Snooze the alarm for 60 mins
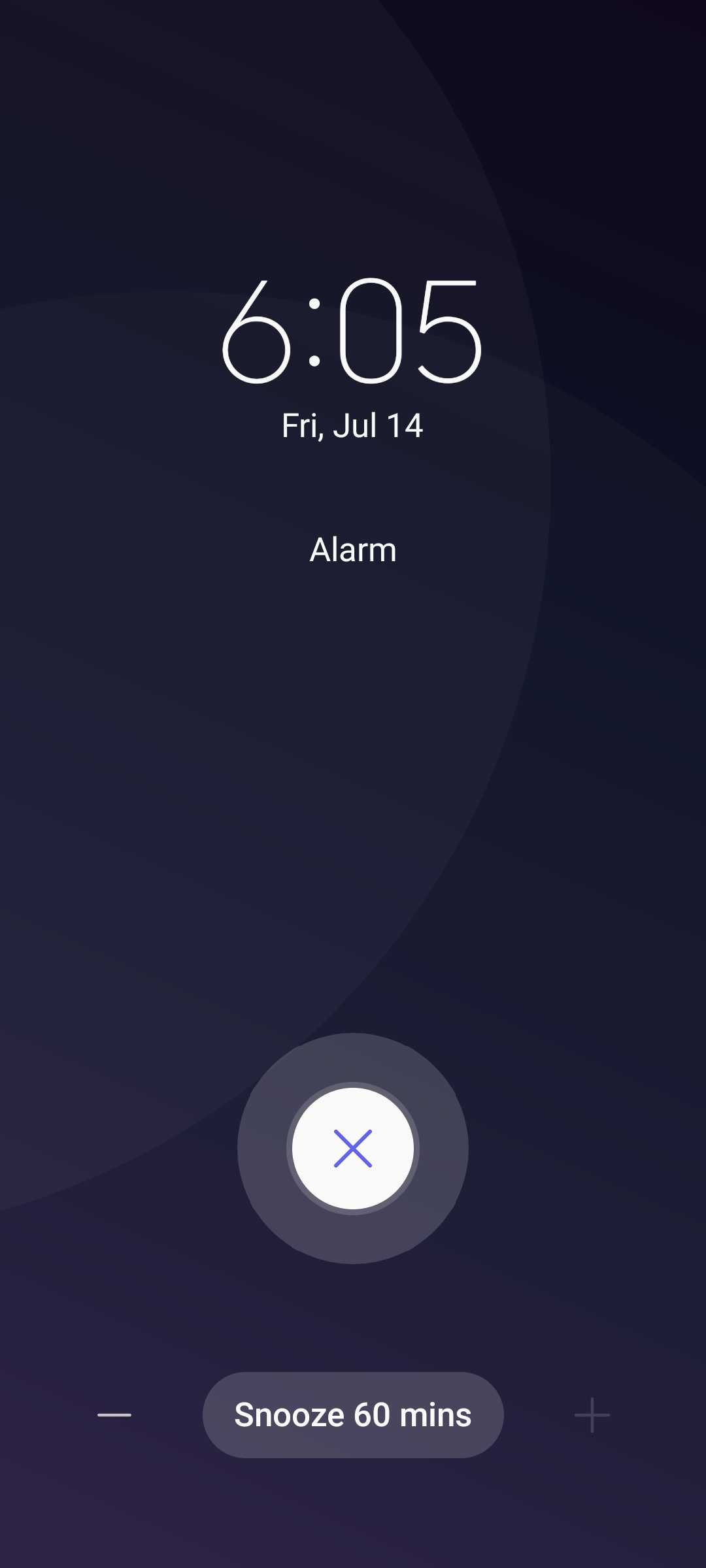The height and width of the screenshot is (1568, 706). point(353,1414)
